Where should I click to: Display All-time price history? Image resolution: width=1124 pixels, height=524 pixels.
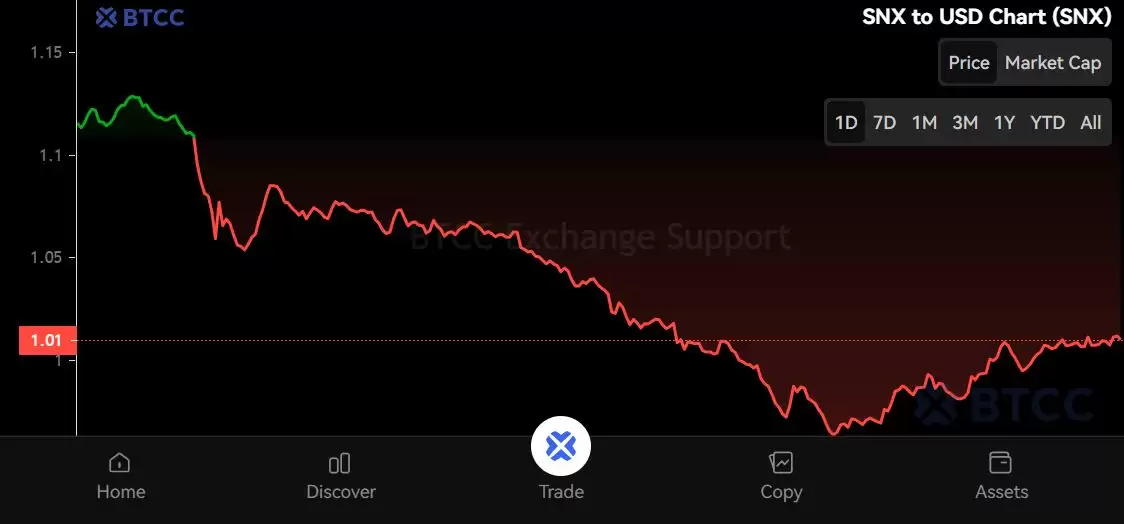1091,123
